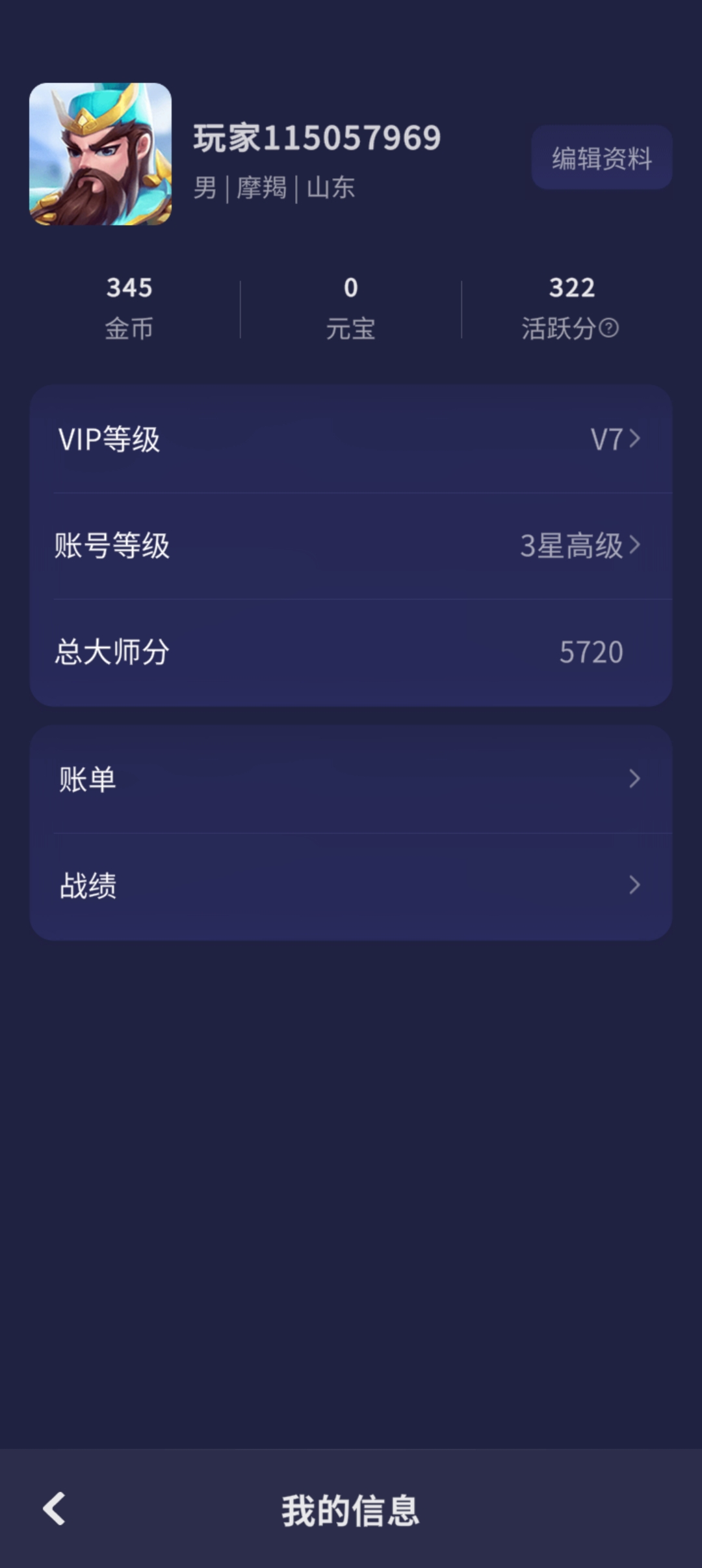The image size is (702, 1568).
Task: Open the 账单 row
Action: [350, 779]
